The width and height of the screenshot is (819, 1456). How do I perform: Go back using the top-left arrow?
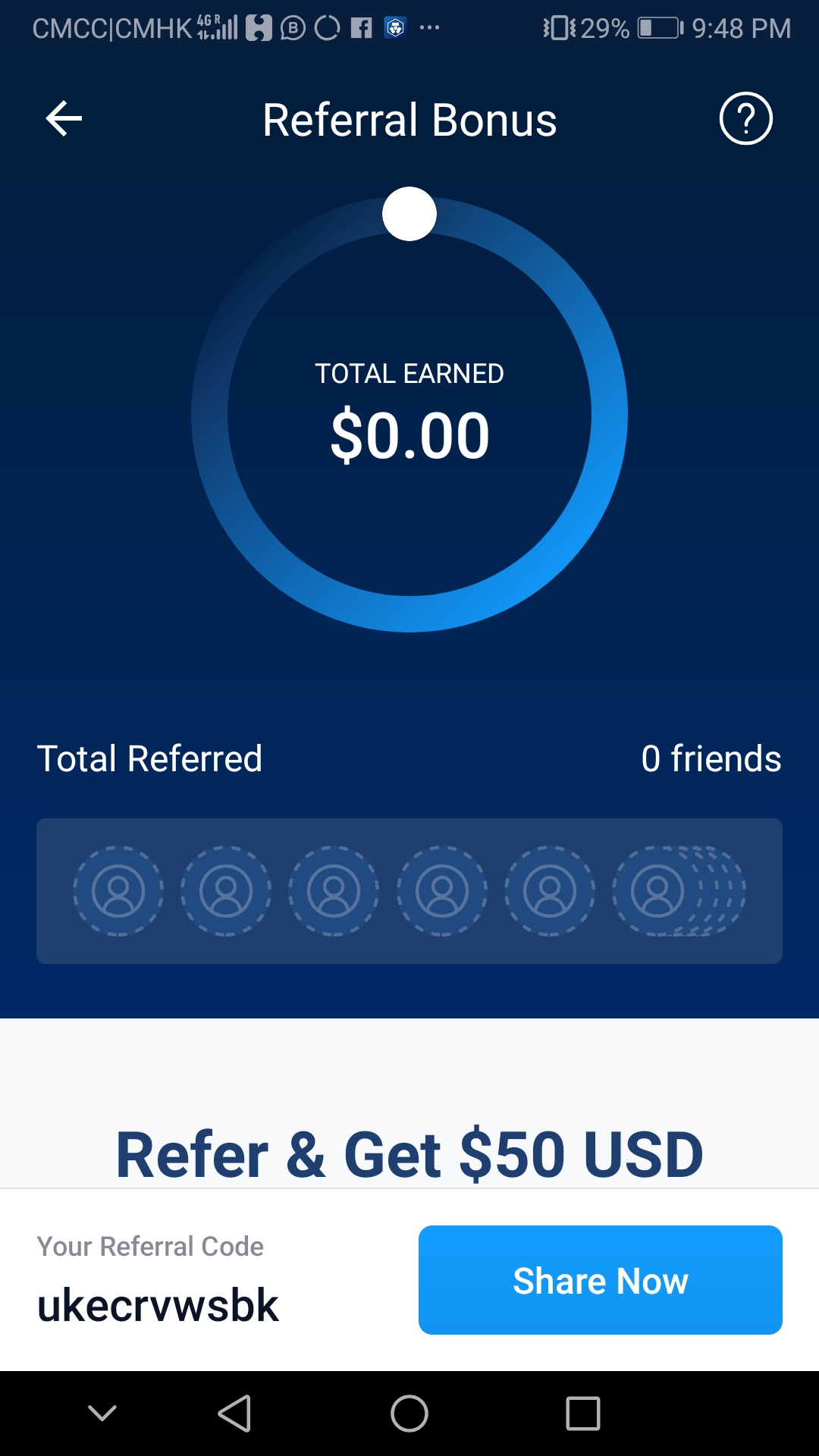(64, 119)
